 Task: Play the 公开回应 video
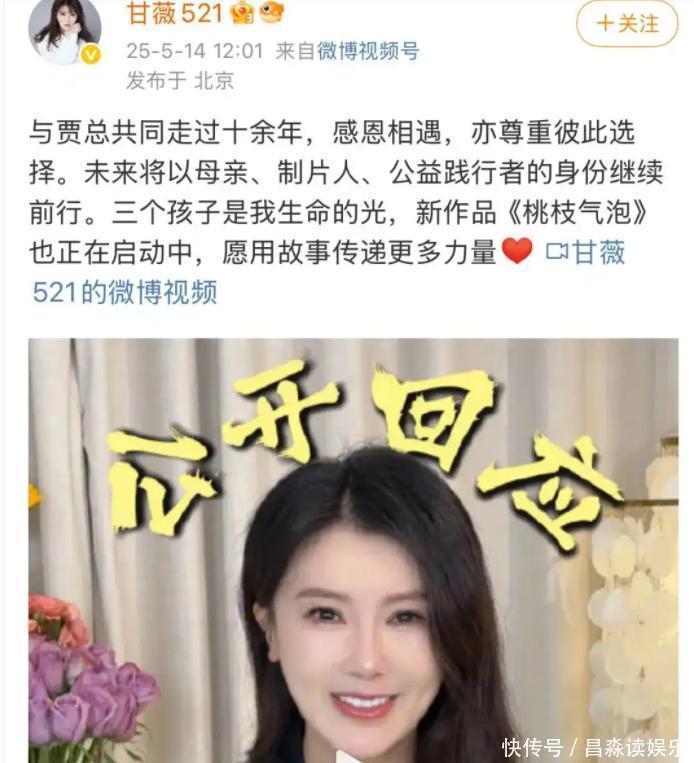click(353, 550)
